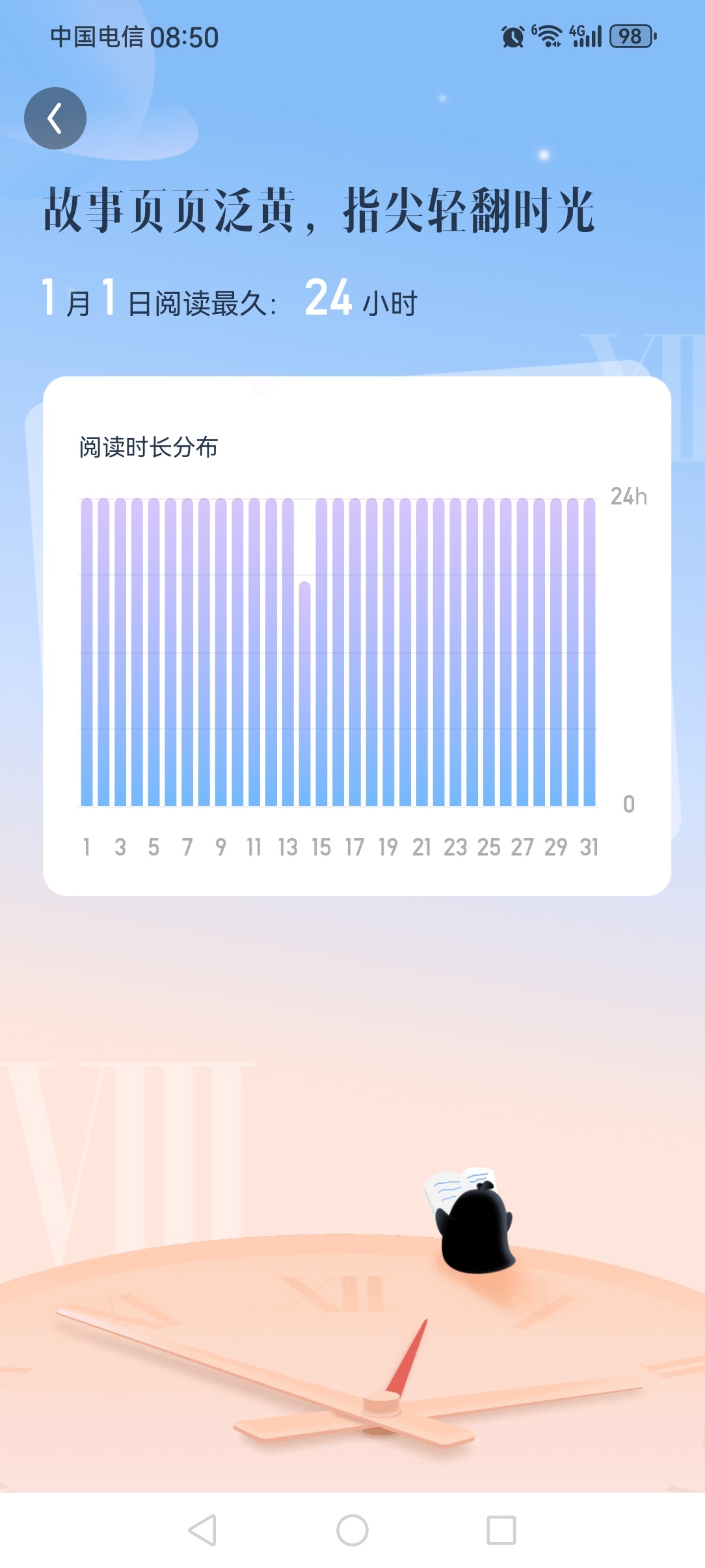This screenshot has height=1568, width=705.
Task: Go to the home screen
Action: (352, 1530)
